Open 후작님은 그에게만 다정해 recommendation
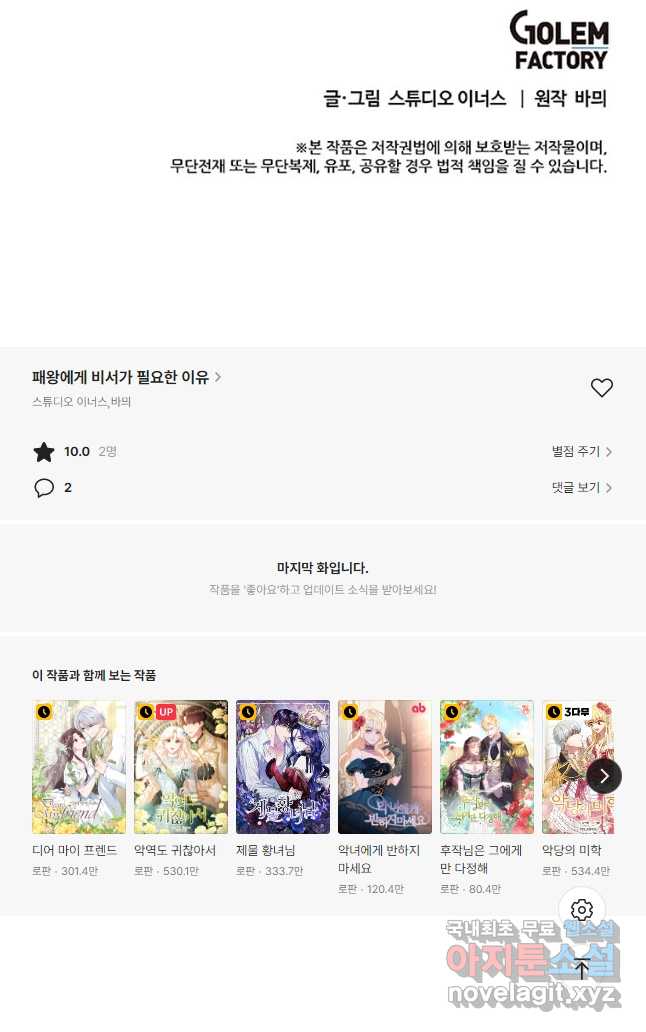Image resolution: width=646 pixels, height=1032 pixels. pyautogui.click(x=487, y=767)
